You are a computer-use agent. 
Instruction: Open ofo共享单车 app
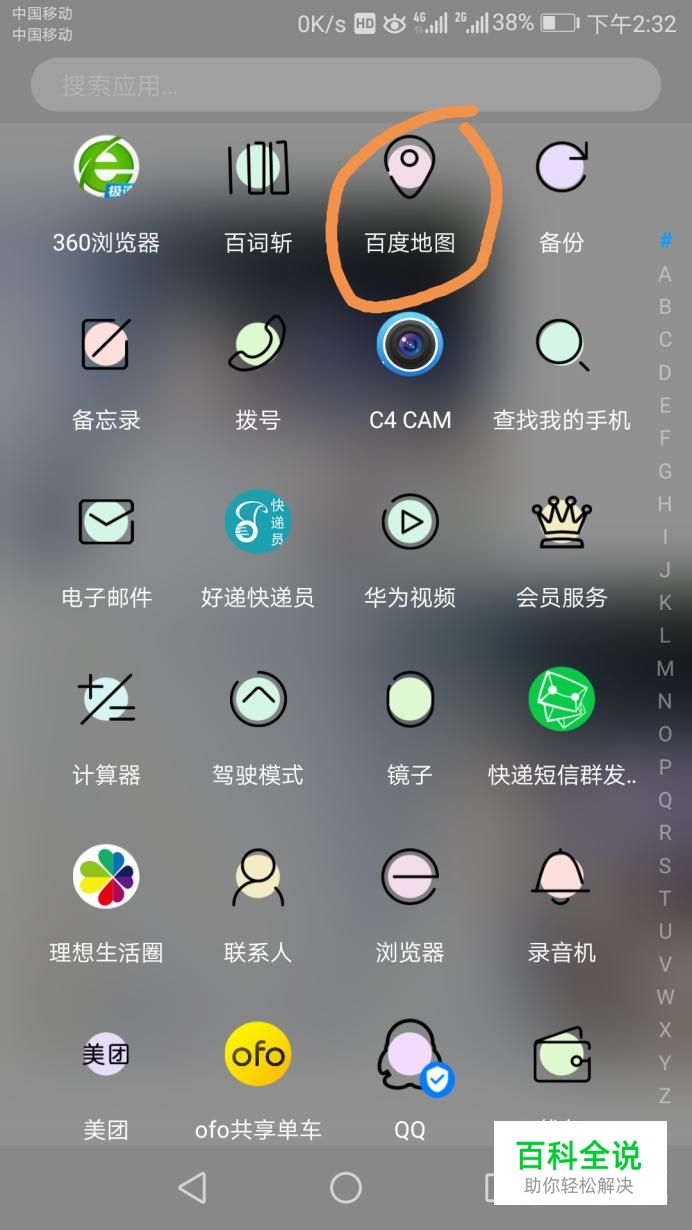click(258, 1054)
